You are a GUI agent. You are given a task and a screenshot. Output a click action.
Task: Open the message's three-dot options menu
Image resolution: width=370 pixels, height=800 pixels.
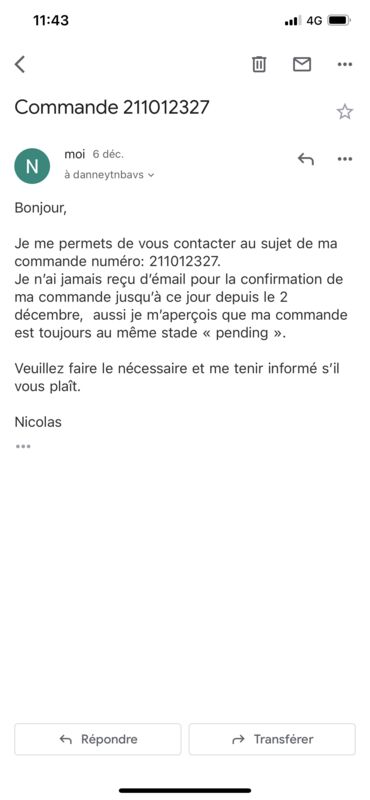(345, 159)
